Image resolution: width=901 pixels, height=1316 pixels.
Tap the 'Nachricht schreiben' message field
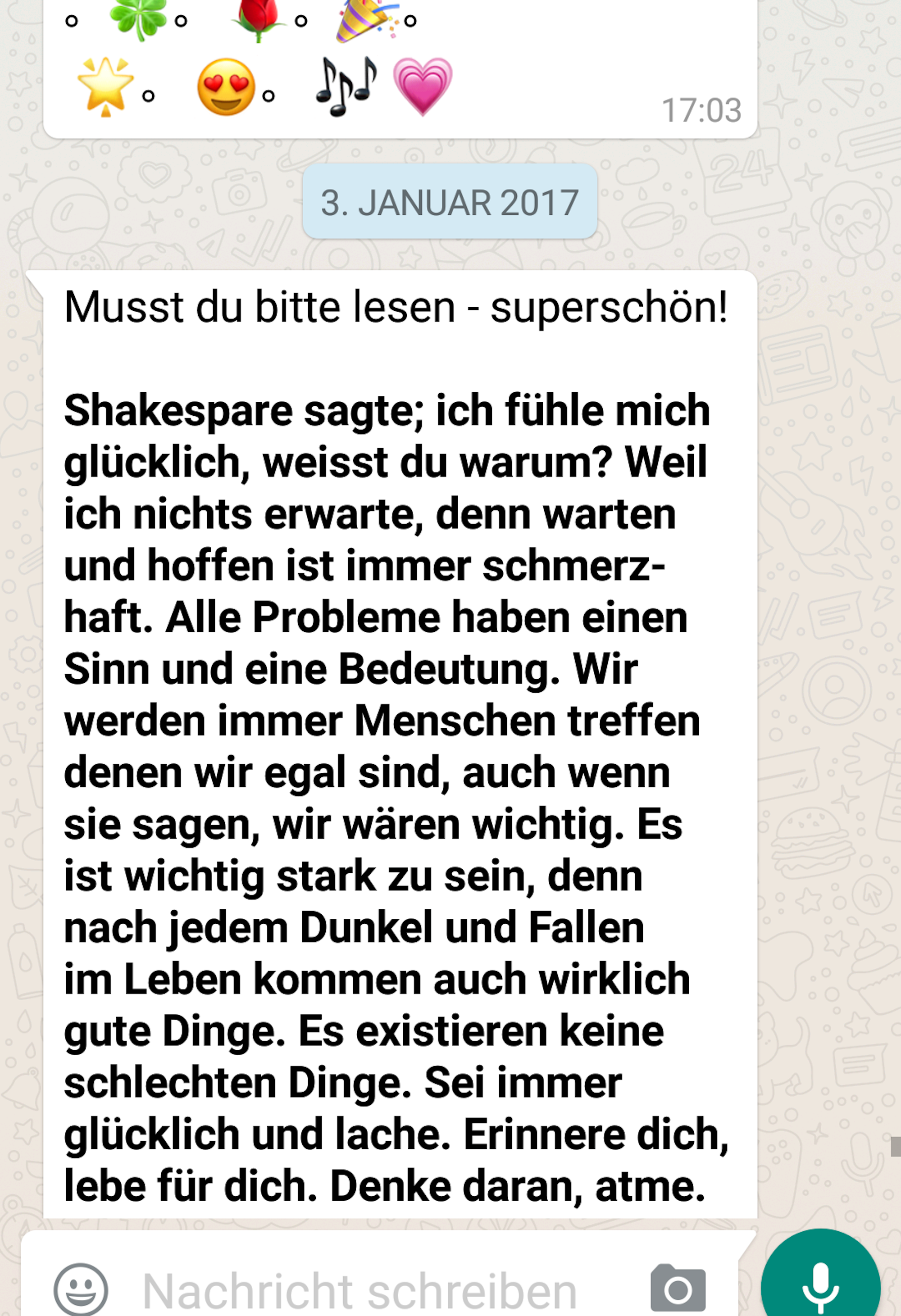[x=360, y=1289]
